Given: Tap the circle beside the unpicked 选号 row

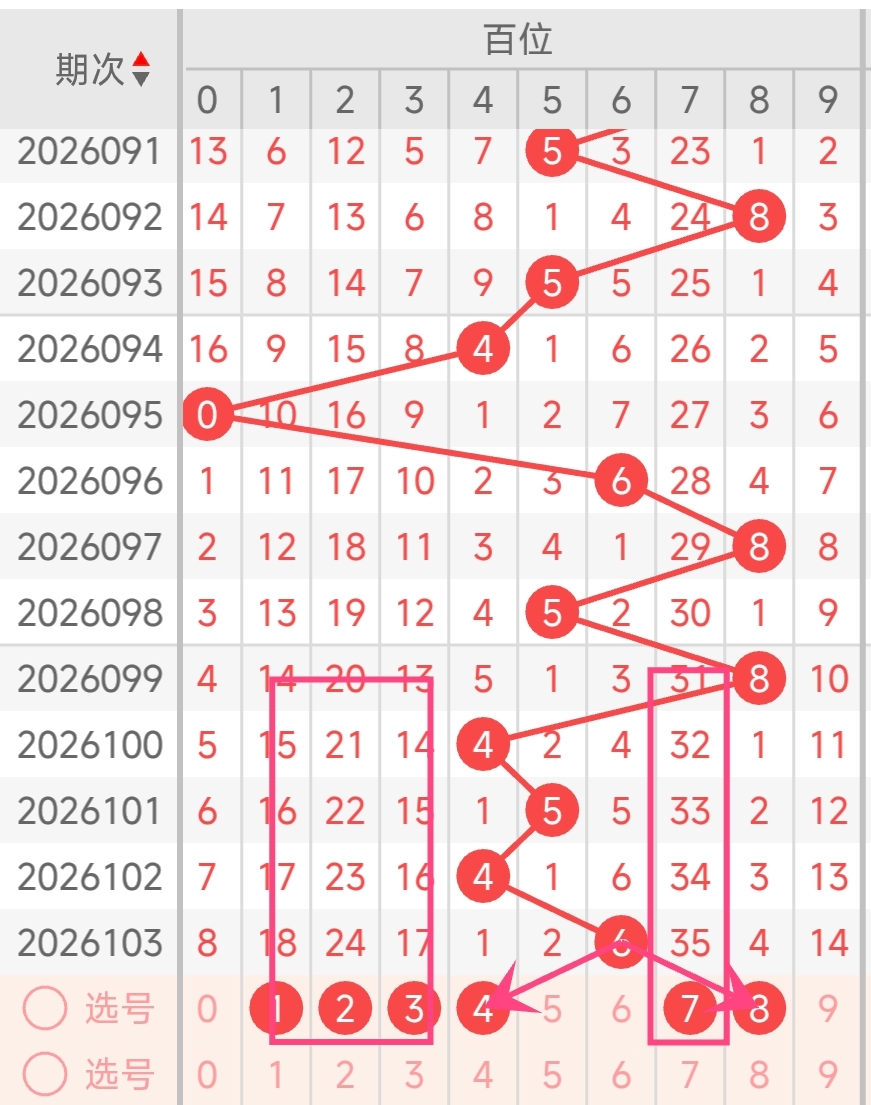Looking at the screenshot, I should click(x=45, y=1075).
